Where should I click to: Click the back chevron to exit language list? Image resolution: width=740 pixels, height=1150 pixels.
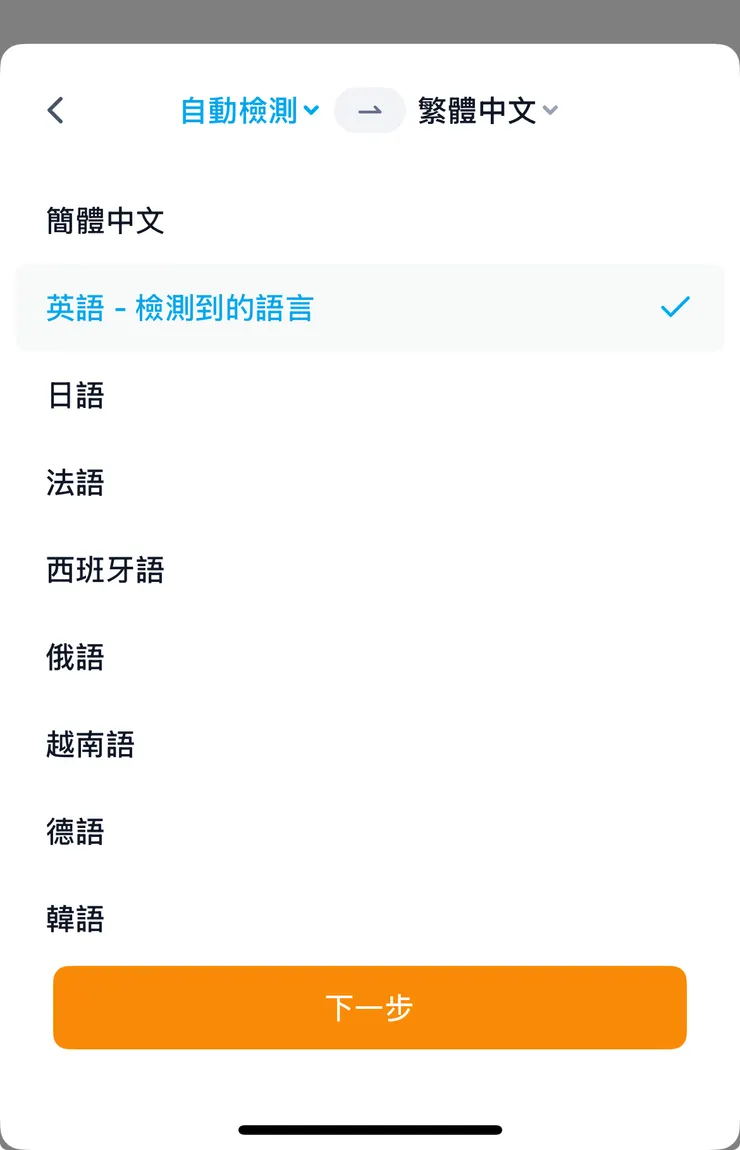(x=55, y=110)
